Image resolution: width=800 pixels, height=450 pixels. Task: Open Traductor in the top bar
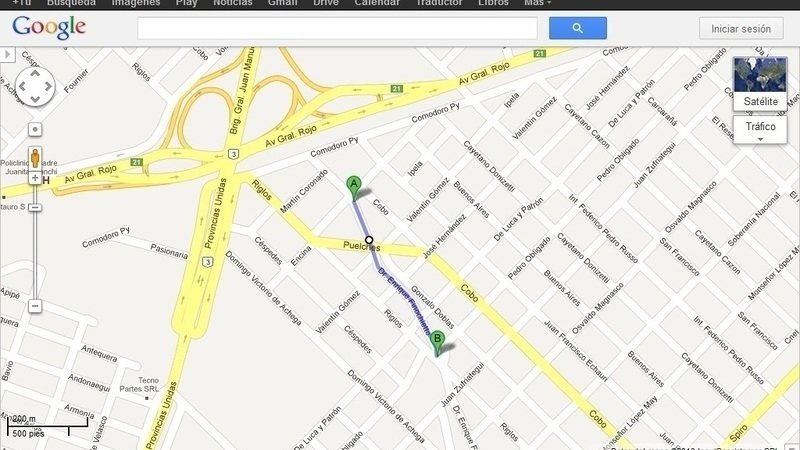click(x=440, y=4)
